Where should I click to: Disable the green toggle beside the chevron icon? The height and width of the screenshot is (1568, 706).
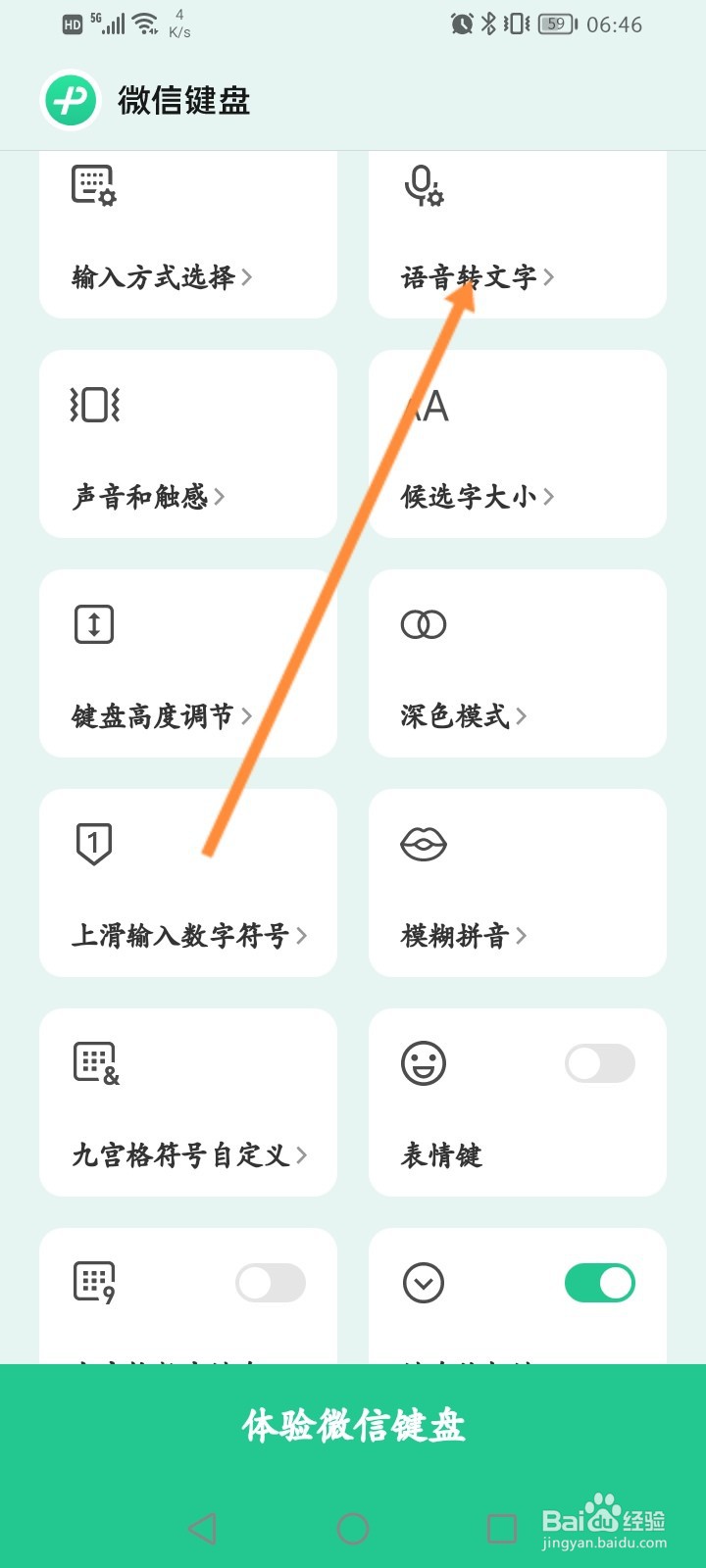[x=598, y=1283]
